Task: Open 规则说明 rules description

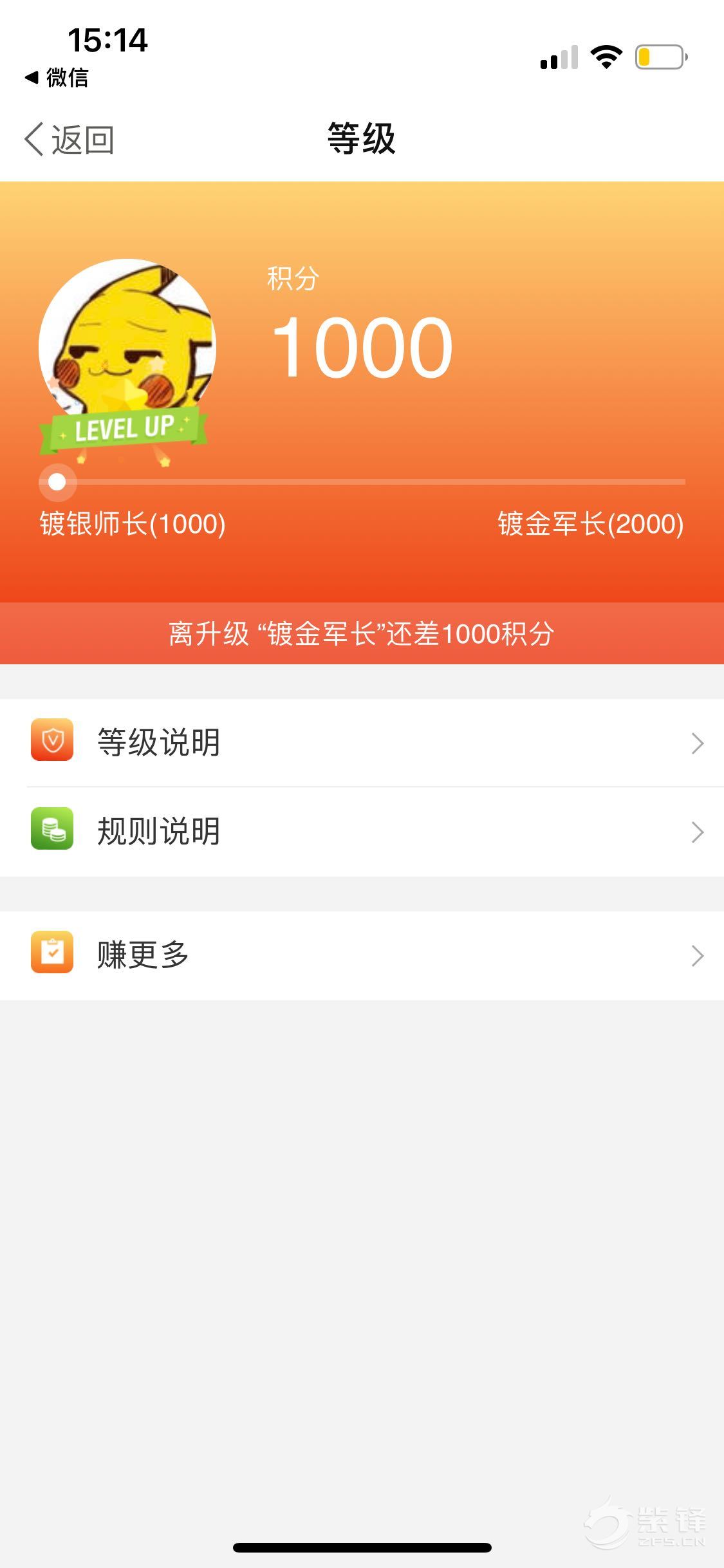Action: pos(362,832)
